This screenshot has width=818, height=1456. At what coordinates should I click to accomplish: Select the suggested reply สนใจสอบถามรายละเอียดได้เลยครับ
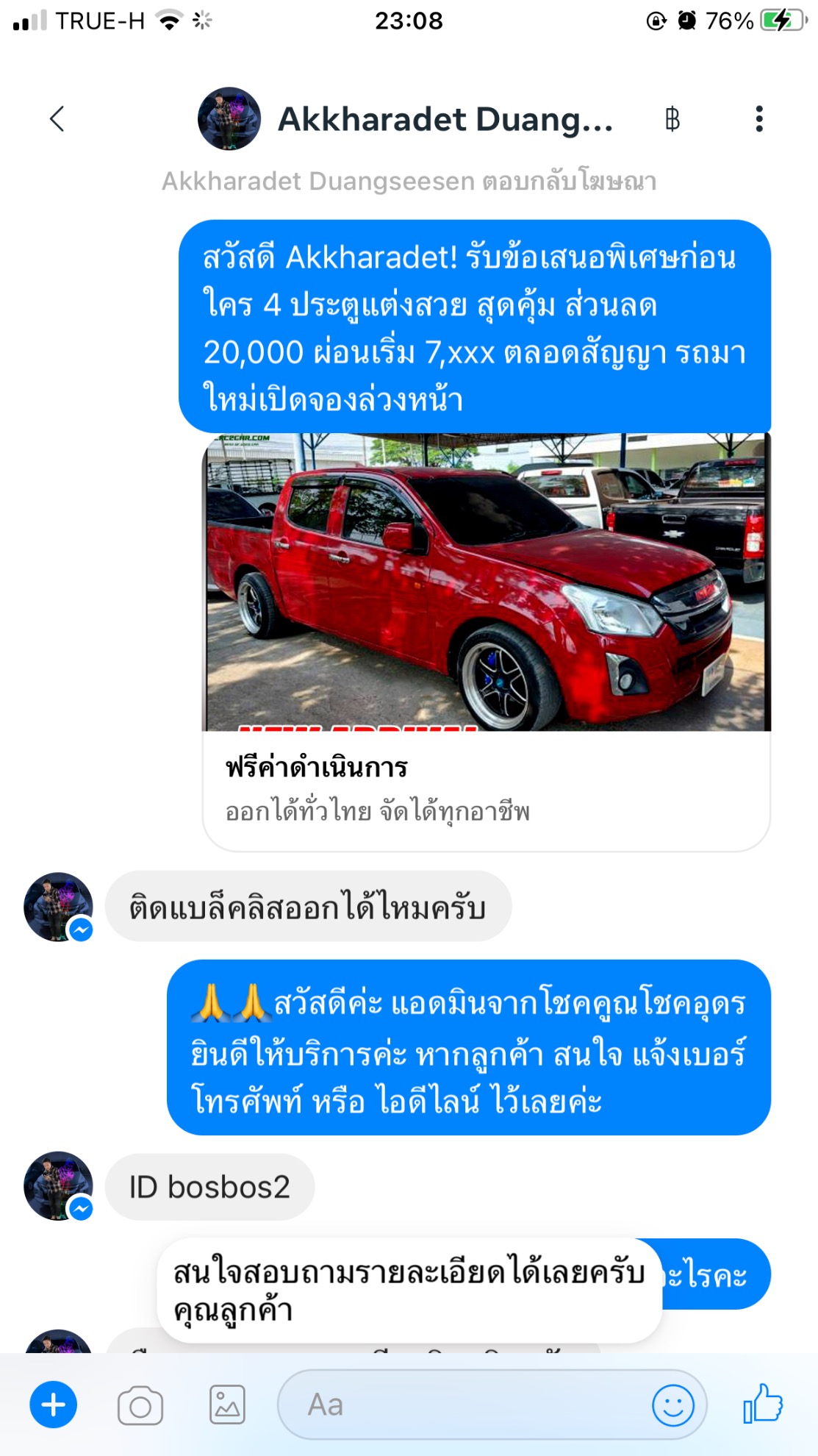point(409,1291)
